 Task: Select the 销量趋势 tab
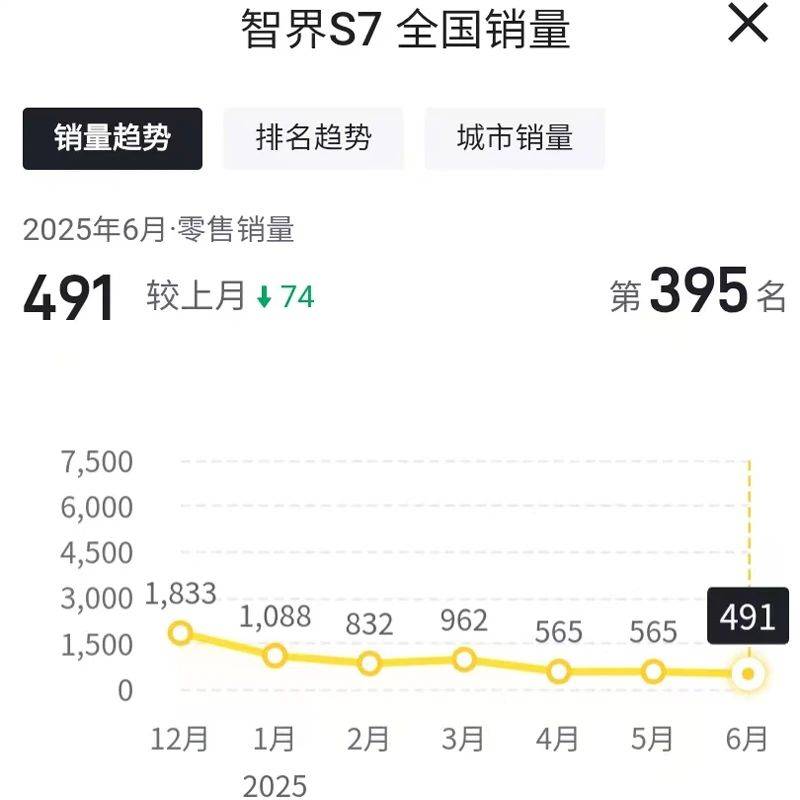pos(112,138)
